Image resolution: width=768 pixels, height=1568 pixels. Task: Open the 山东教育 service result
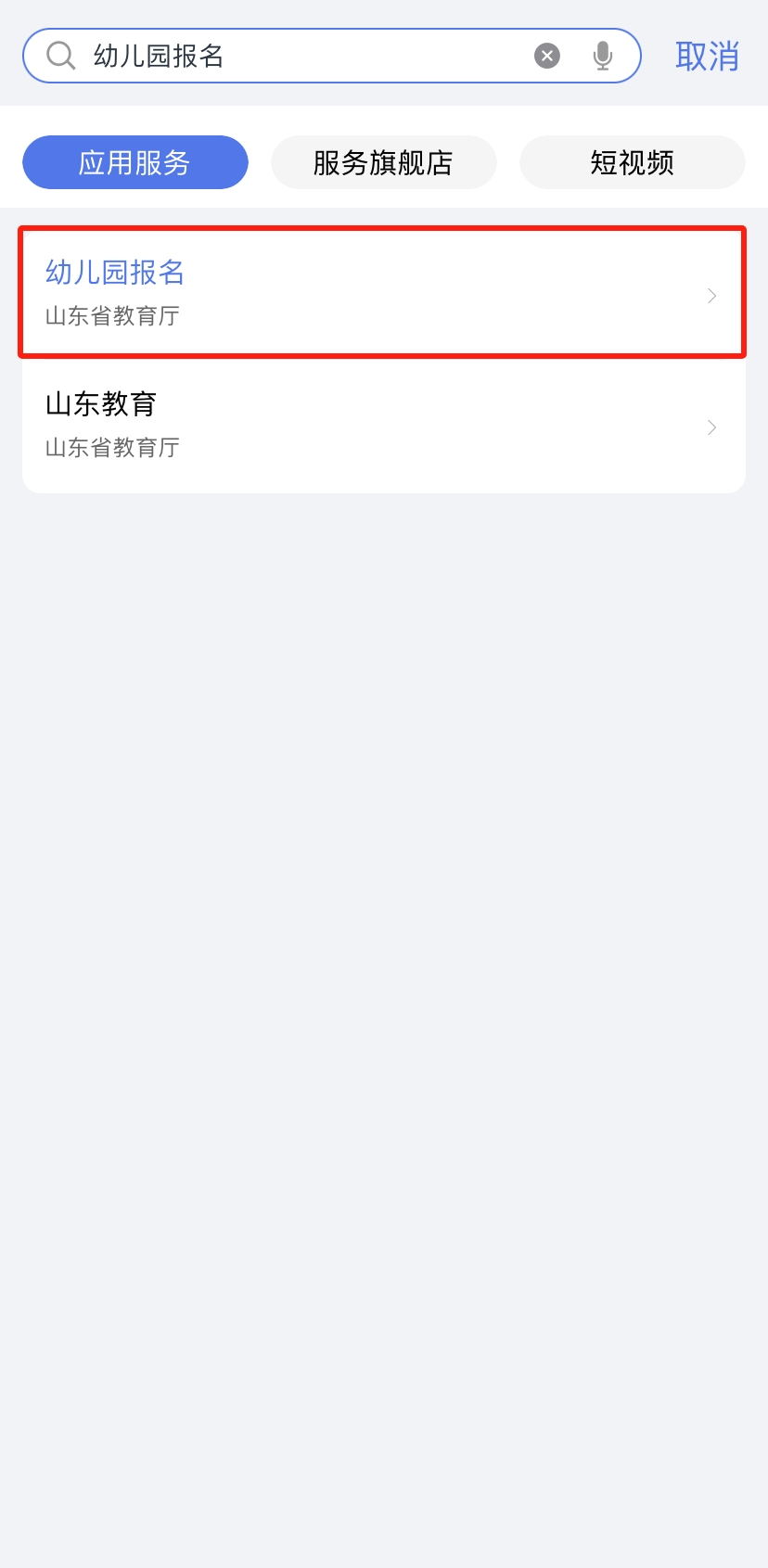[x=382, y=426]
